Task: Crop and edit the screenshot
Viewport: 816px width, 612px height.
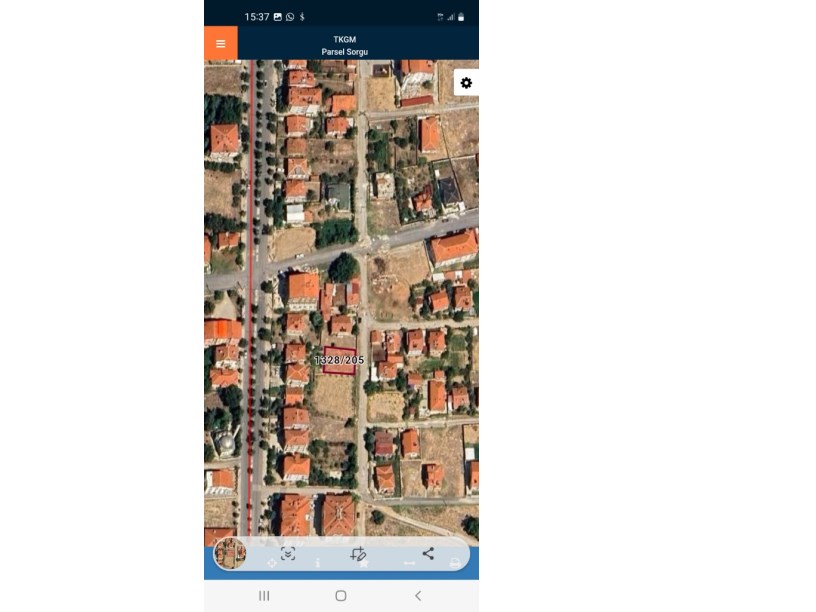Action: click(x=358, y=553)
